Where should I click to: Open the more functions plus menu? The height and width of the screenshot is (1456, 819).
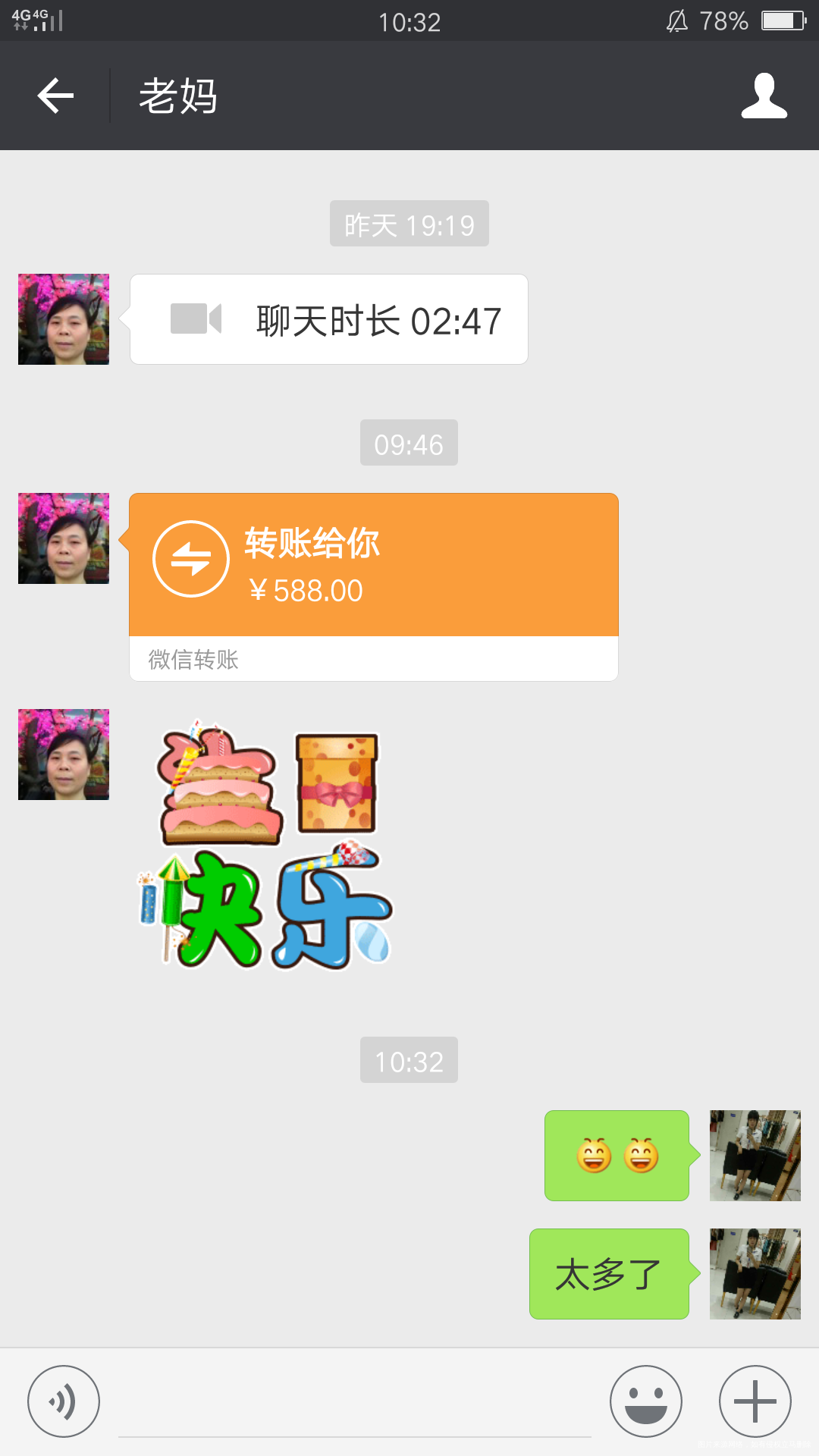coord(754,1401)
